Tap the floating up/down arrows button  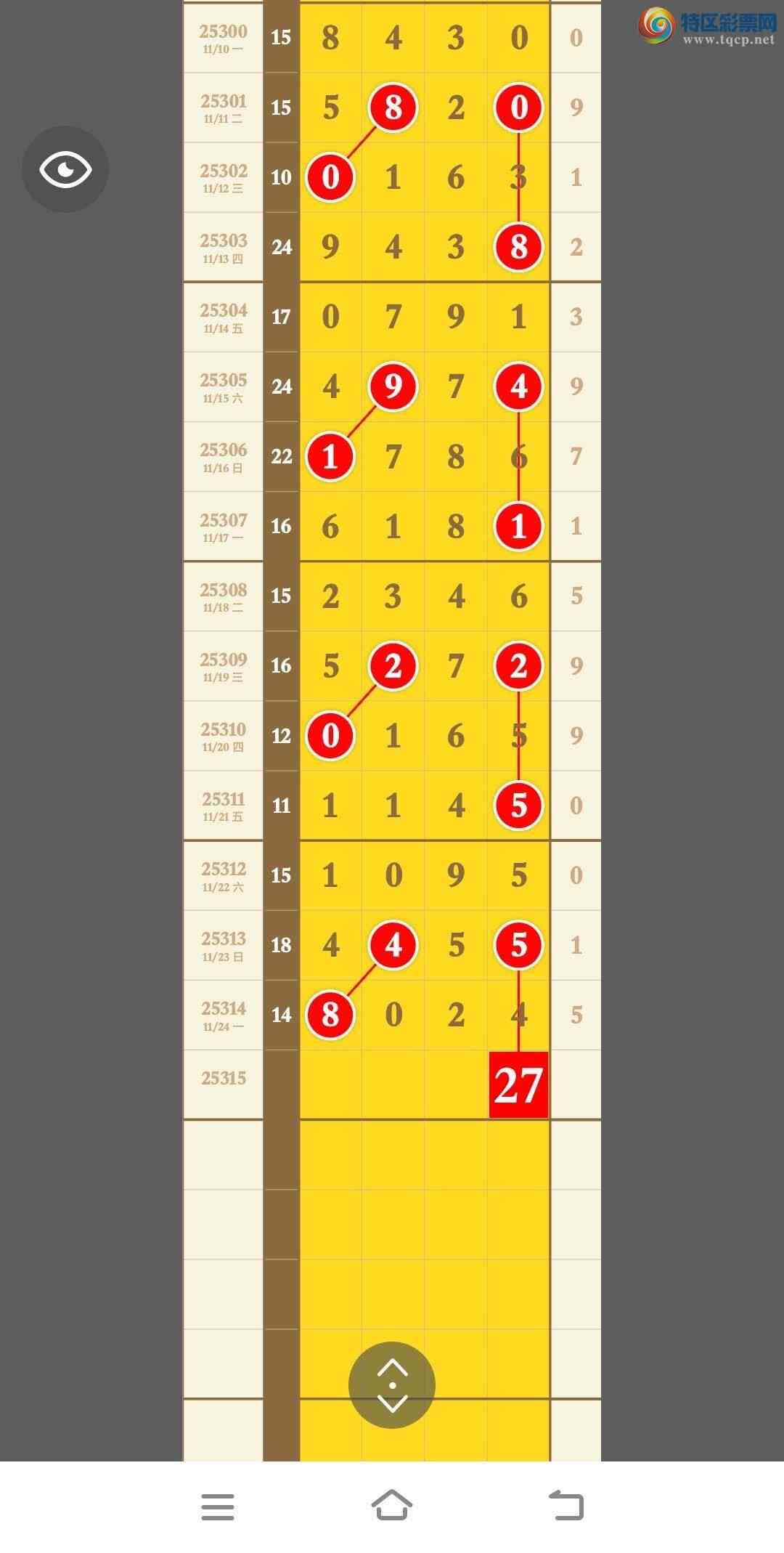tap(392, 1384)
